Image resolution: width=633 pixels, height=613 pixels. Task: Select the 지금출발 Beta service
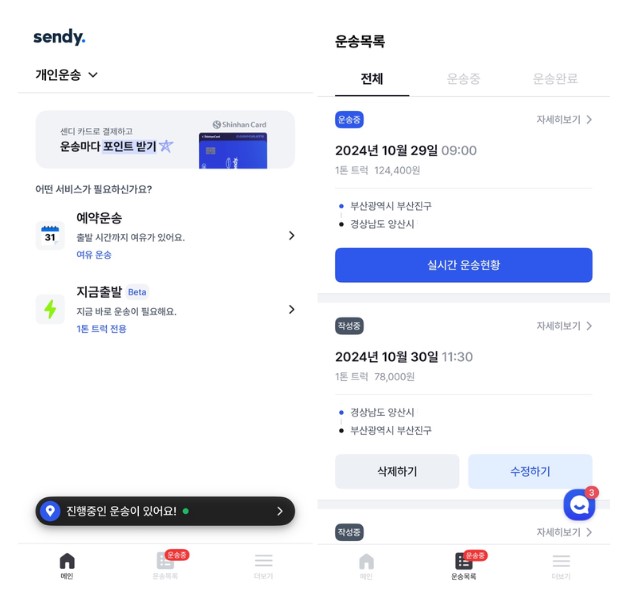(165, 309)
